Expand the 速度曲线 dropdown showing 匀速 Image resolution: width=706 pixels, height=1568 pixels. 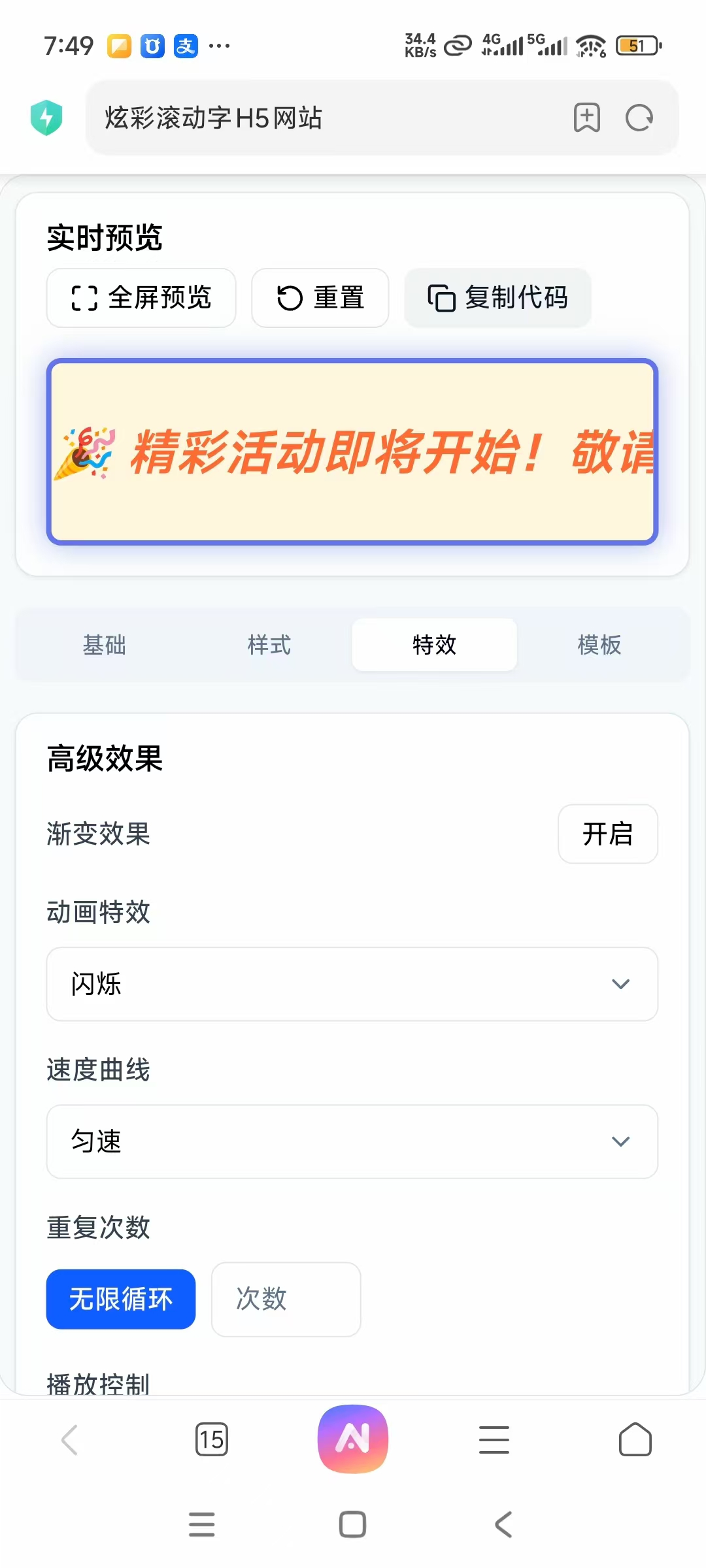352,1141
